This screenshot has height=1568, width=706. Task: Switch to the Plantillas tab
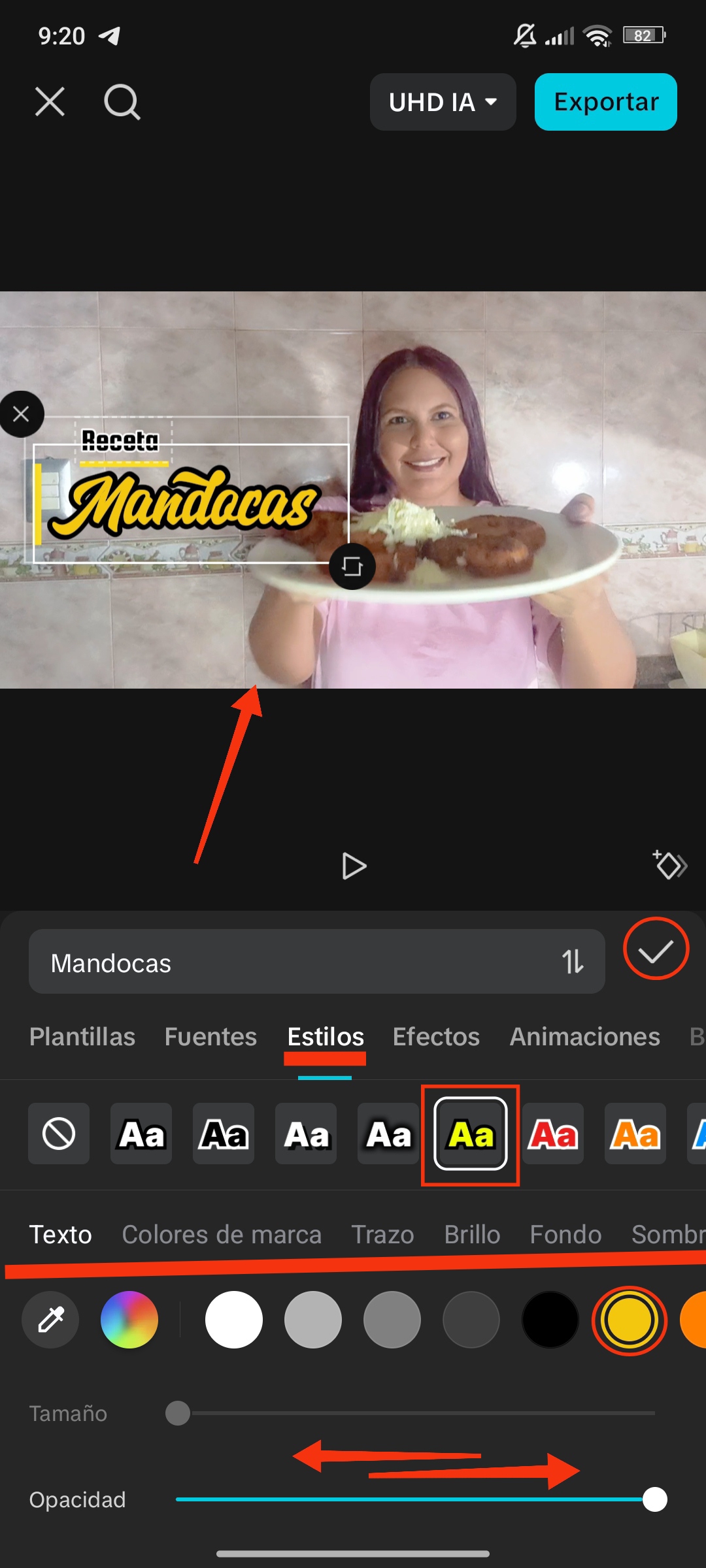pyautogui.click(x=82, y=1037)
